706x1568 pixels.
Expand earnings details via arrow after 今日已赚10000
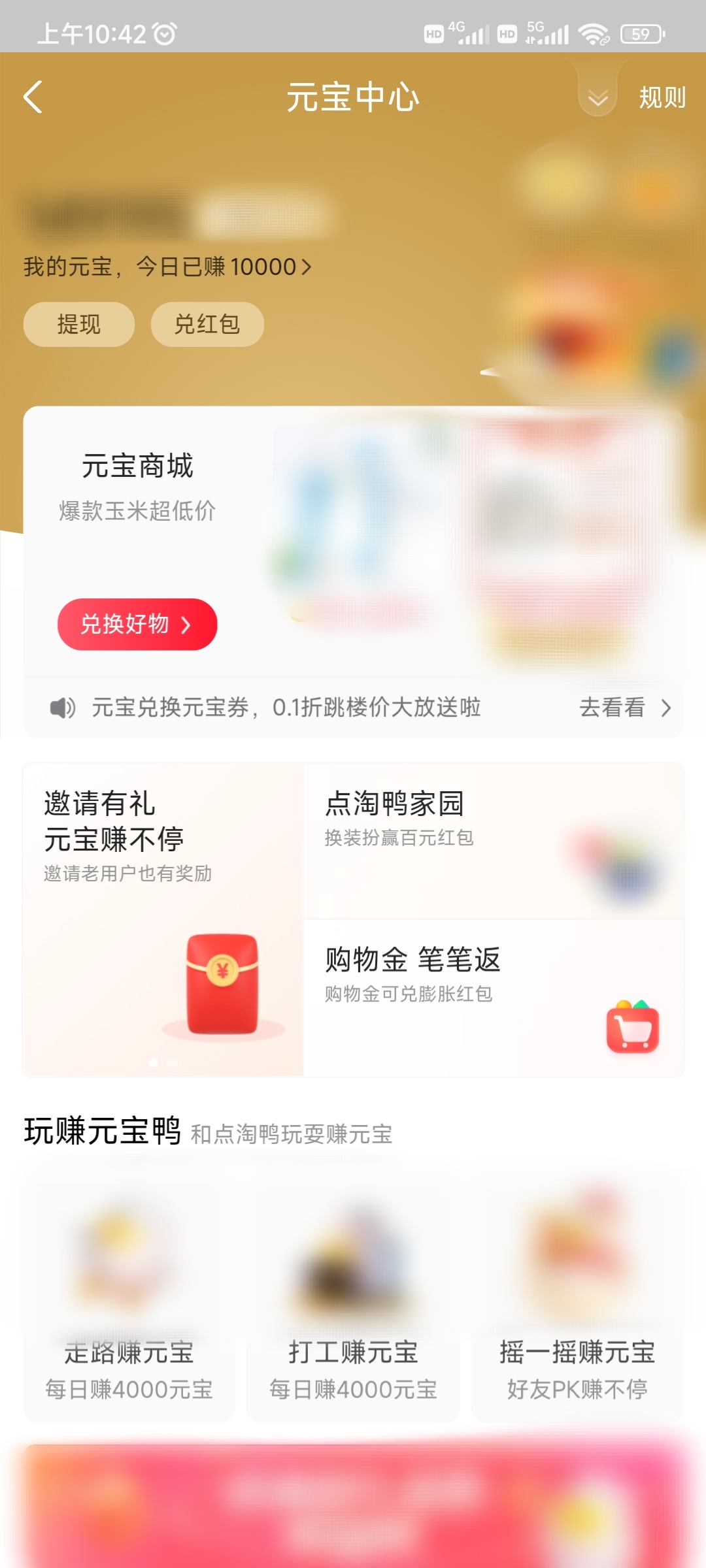coord(306,267)
